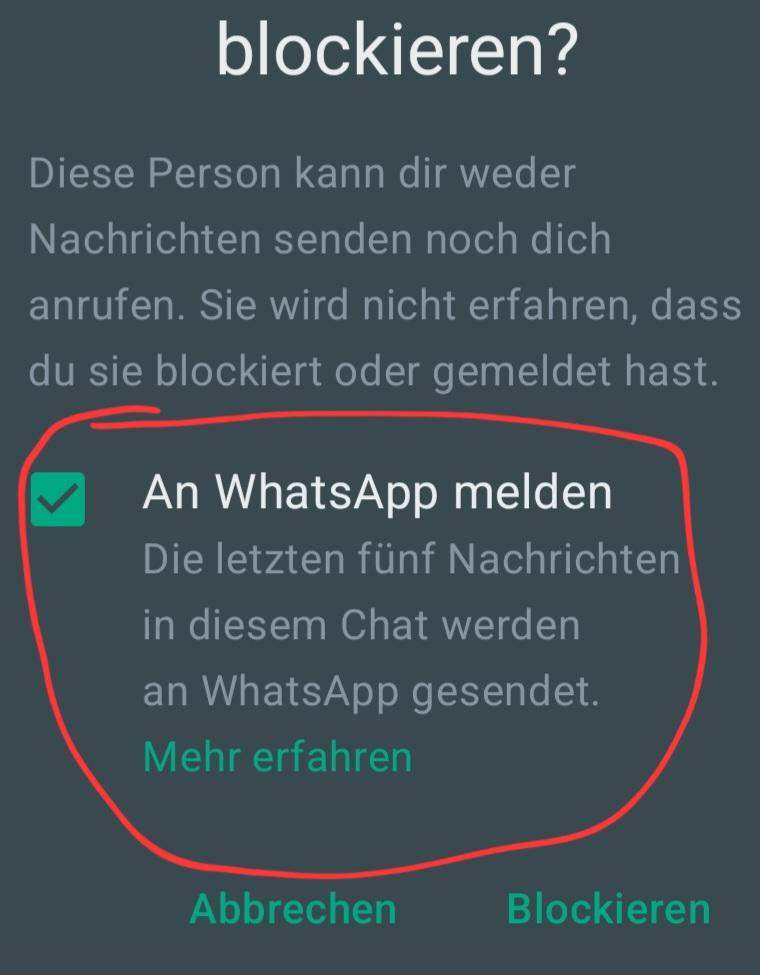Tap Abbrechen to cancel blocking

pos(293,909)
